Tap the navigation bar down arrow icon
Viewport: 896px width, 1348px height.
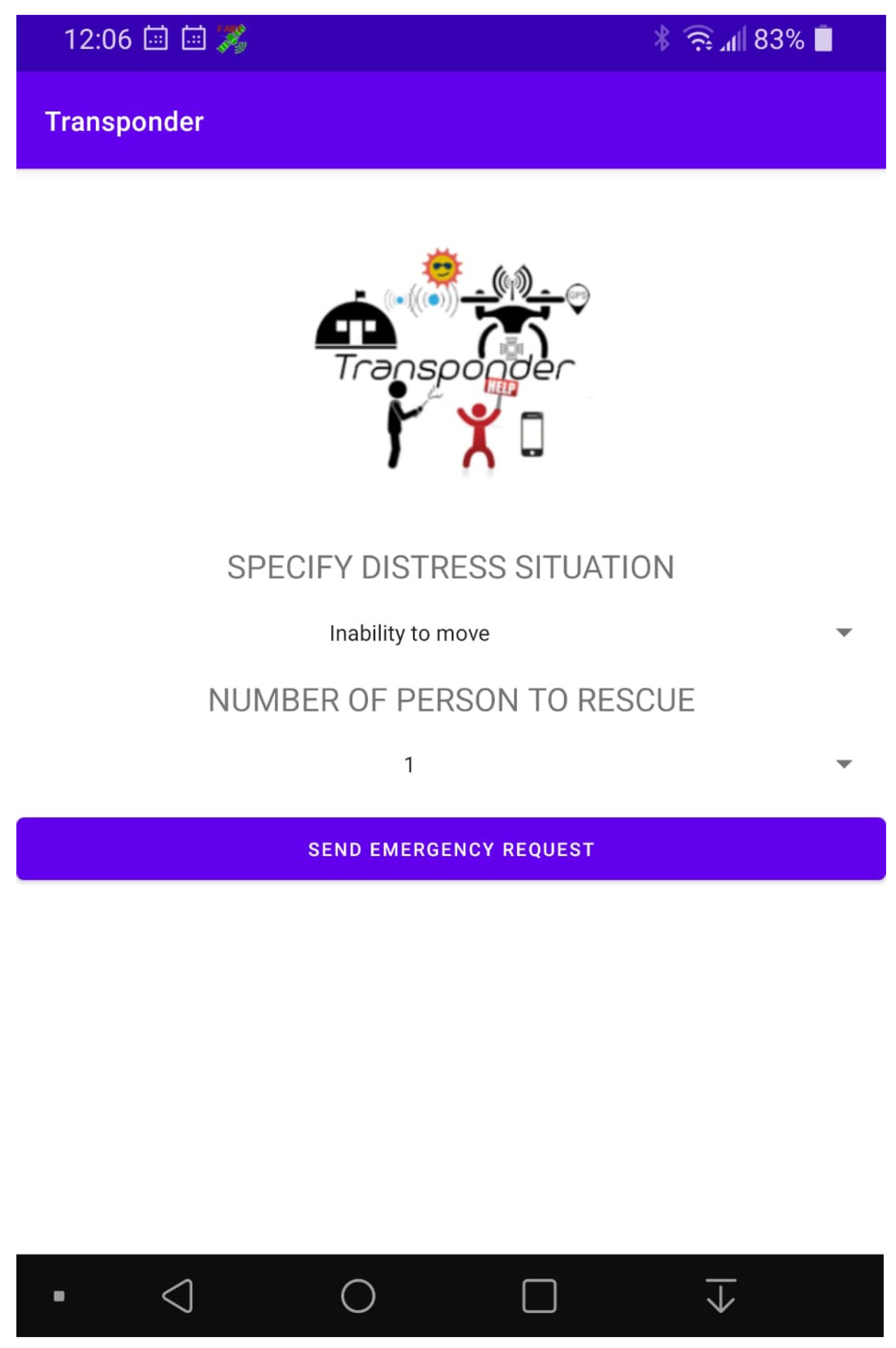click(720, 1295)
